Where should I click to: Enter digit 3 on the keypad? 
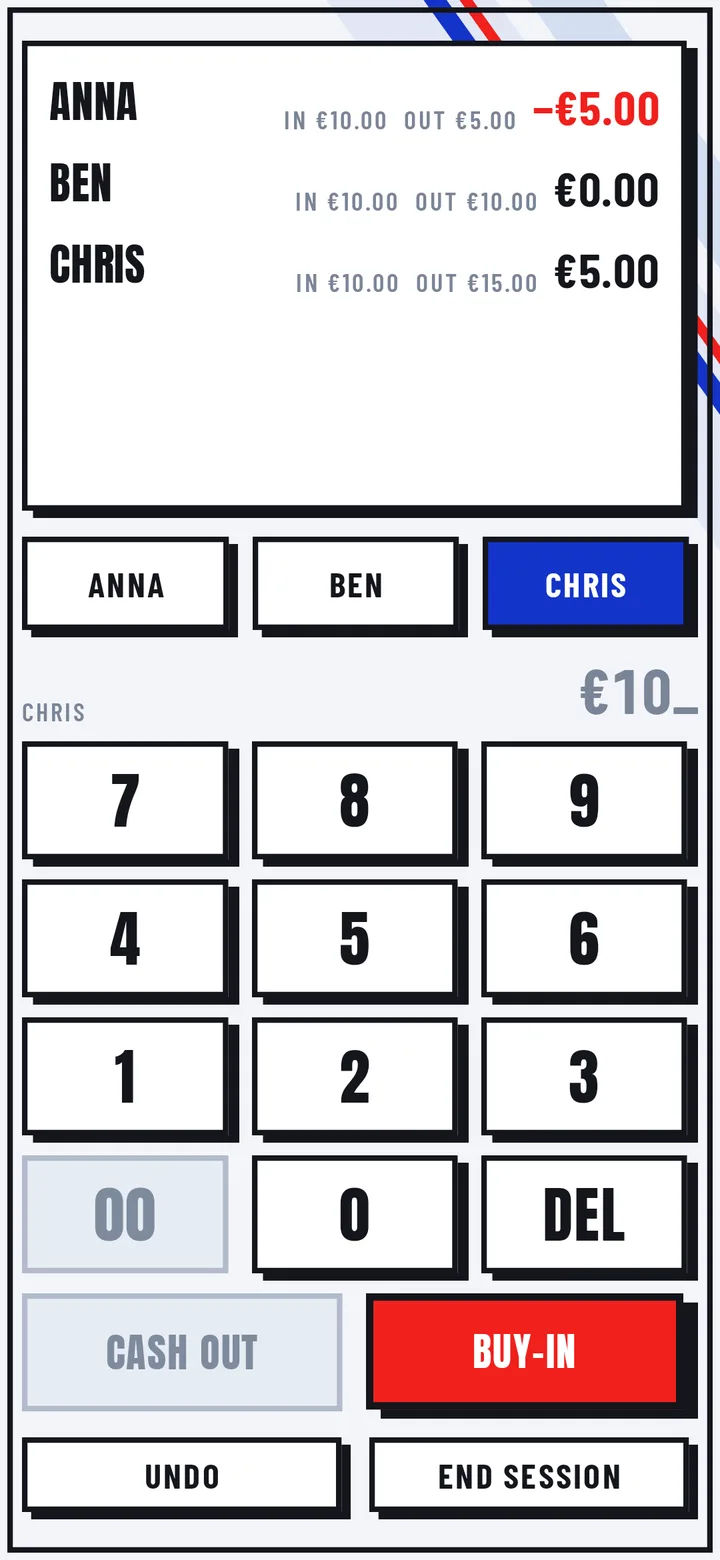585,1076
